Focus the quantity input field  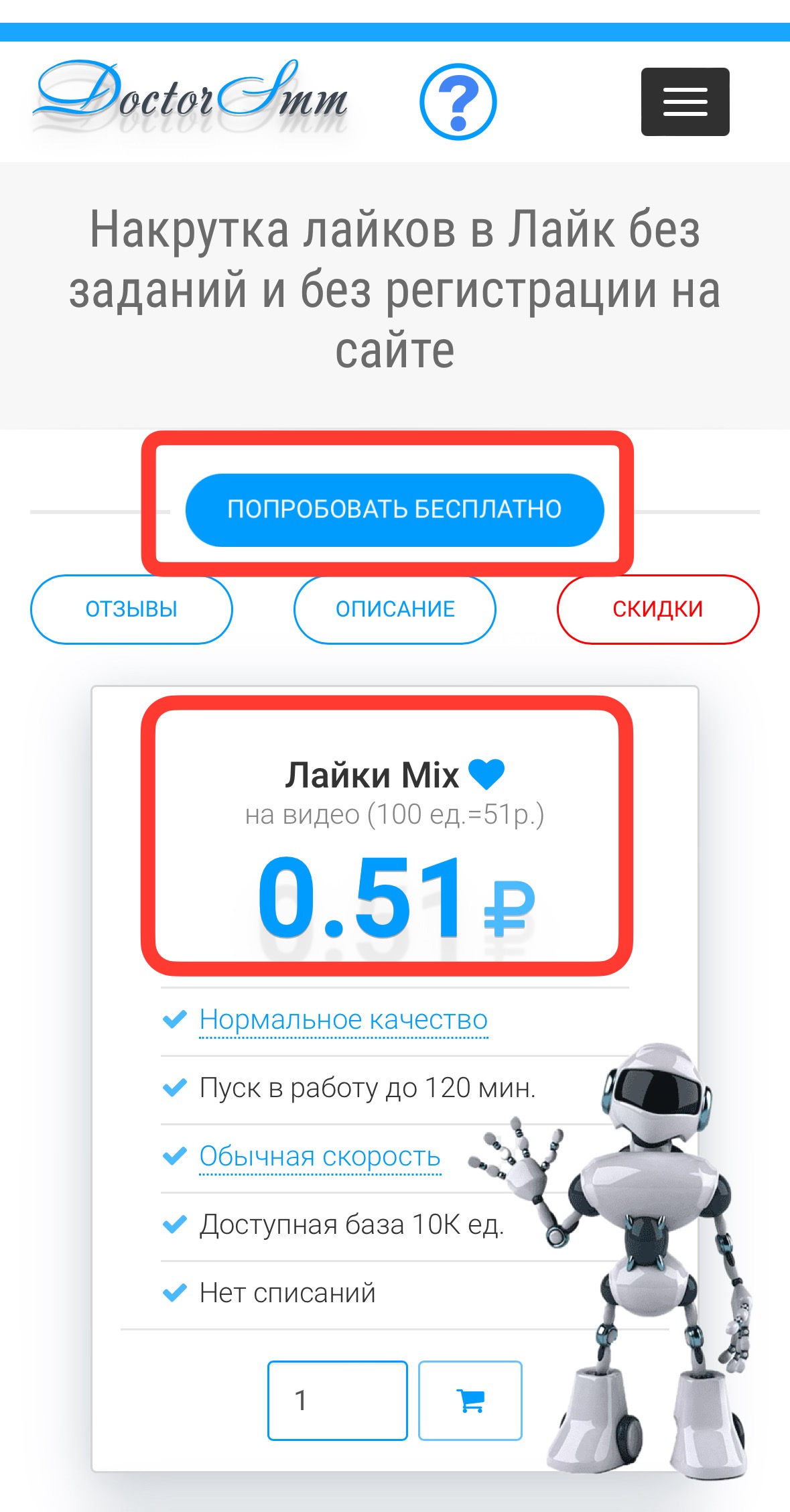tap(337, 1400)
